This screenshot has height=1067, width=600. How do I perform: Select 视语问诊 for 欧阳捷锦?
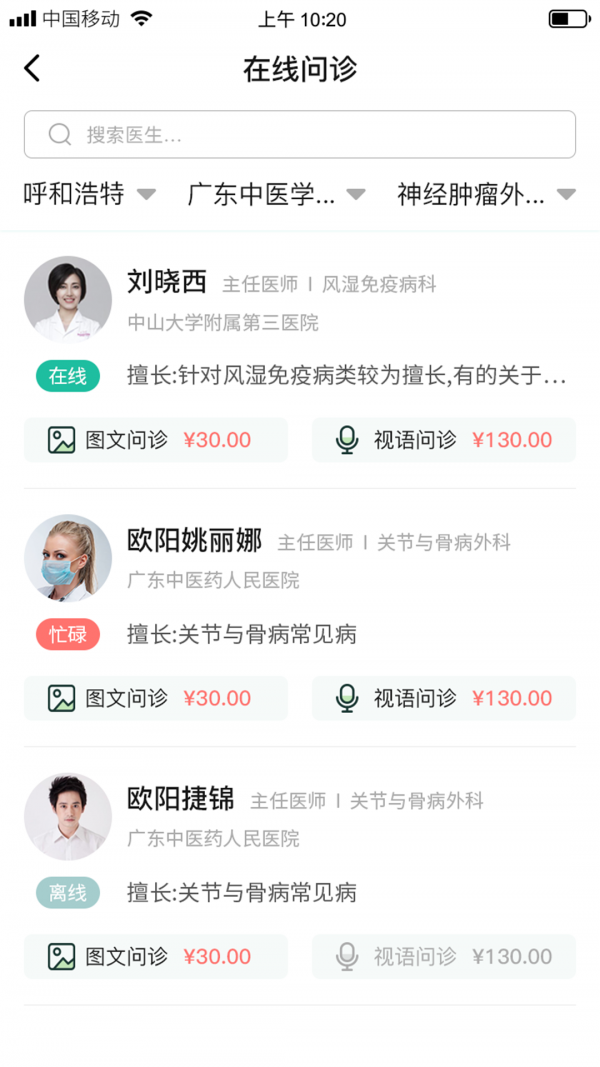(x=444, y=956)
